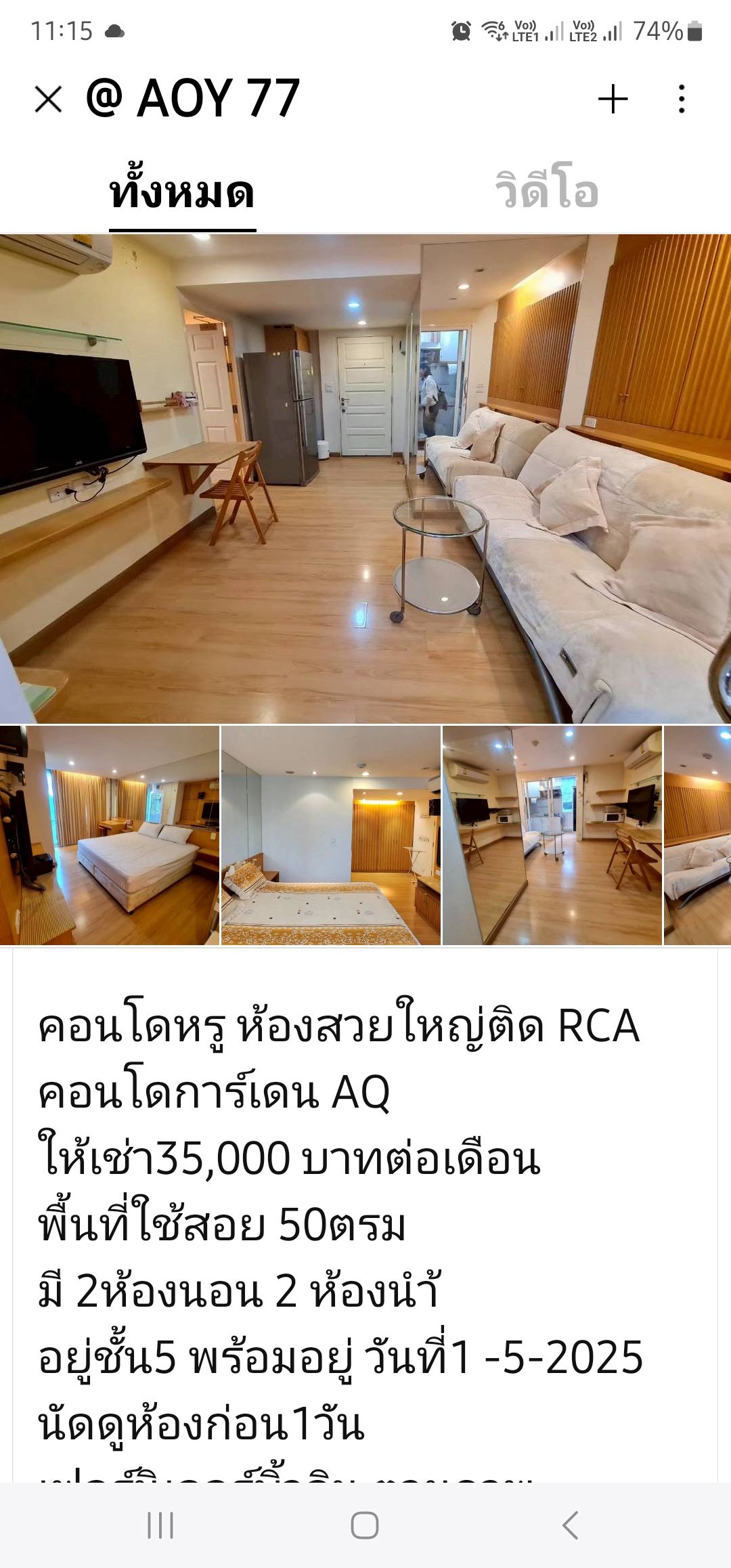Go back using system navigation
The width and height of the screenshot is (731, 1568).
570,1525
